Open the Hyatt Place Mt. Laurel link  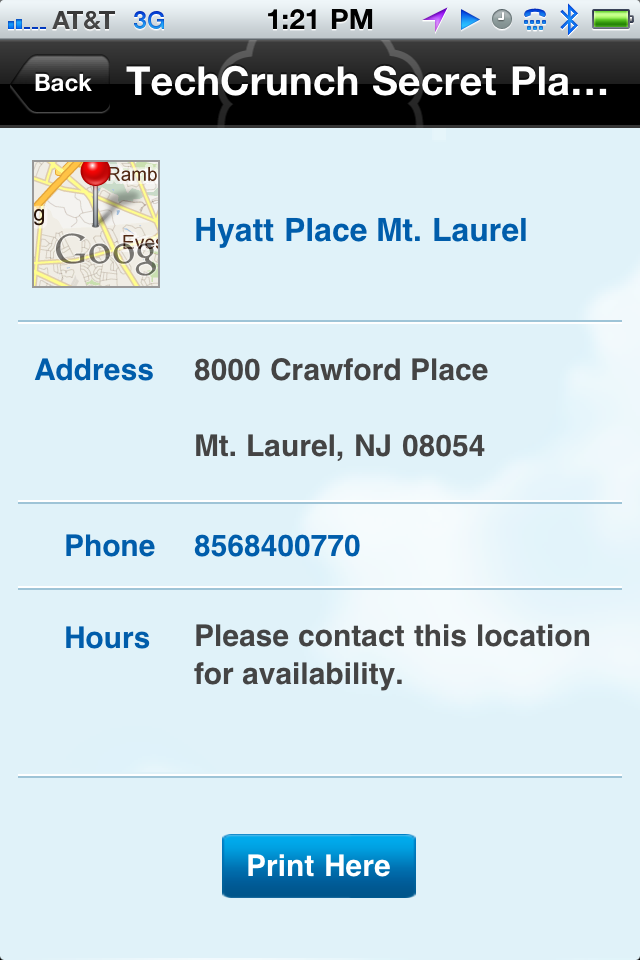point(360,231)
